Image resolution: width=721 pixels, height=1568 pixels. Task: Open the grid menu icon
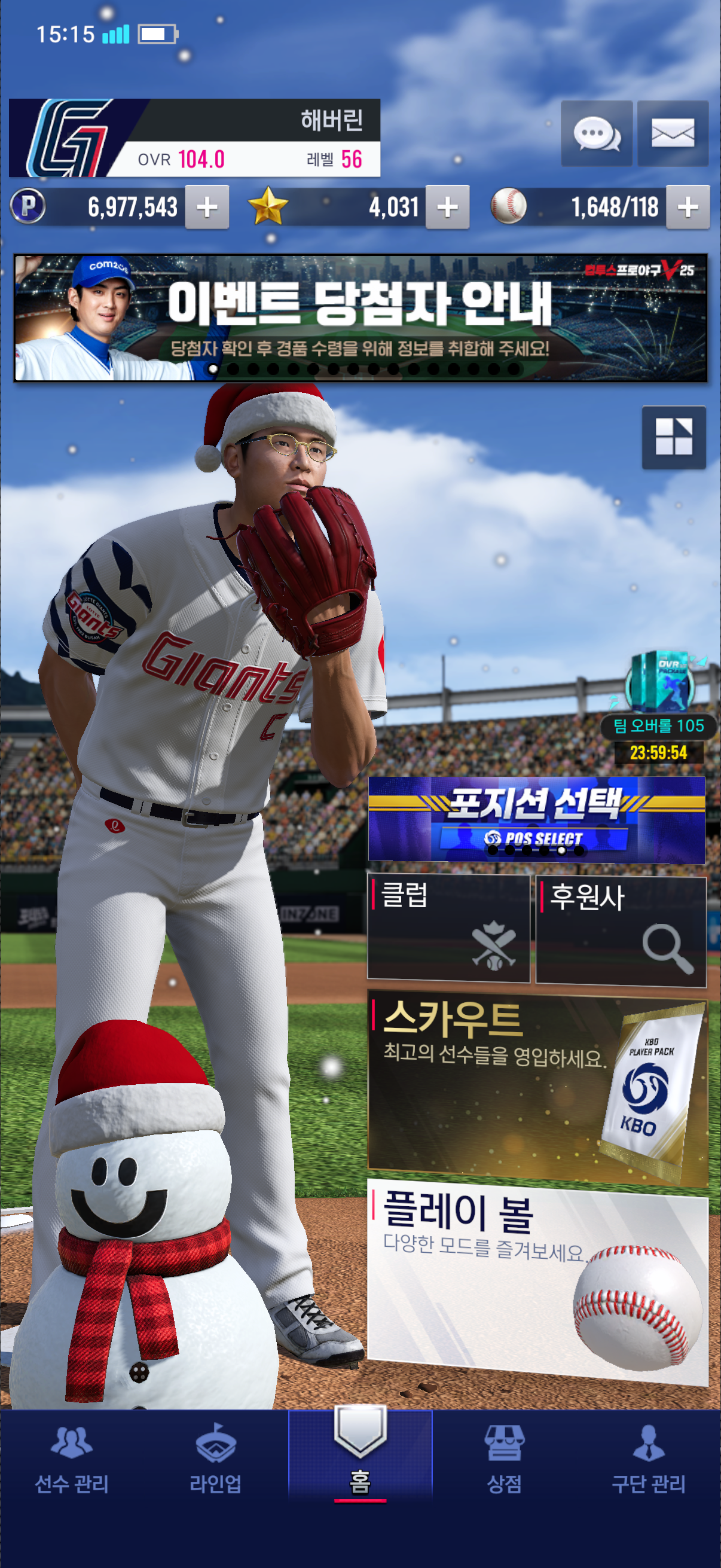coord(674,437)
